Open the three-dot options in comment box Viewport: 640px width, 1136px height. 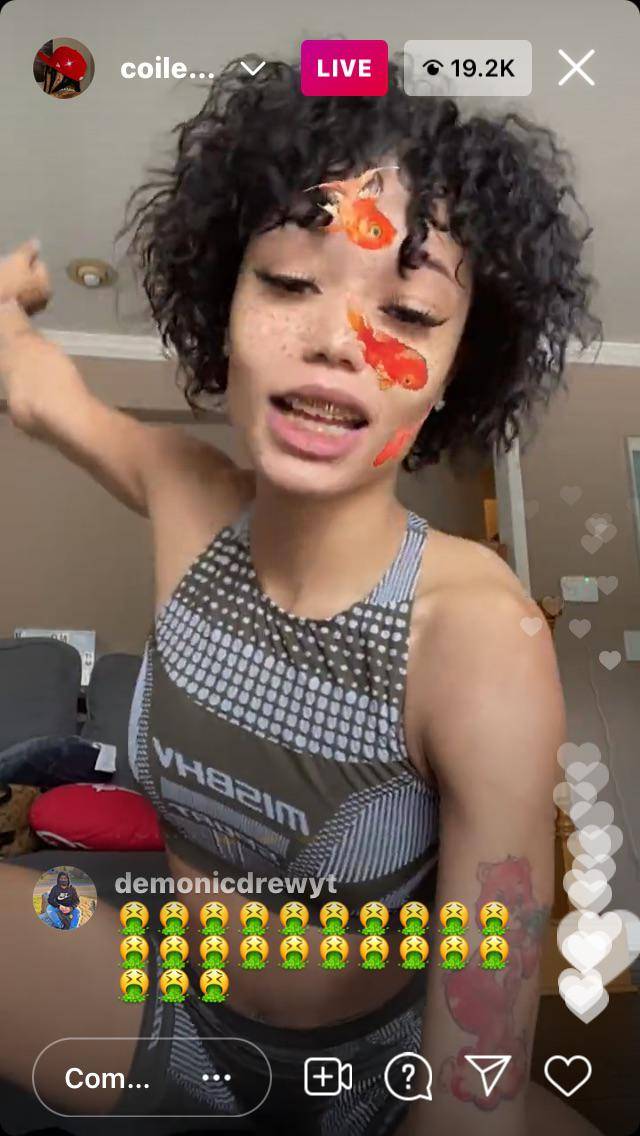pyautogui.click(x=216, y=1078)
